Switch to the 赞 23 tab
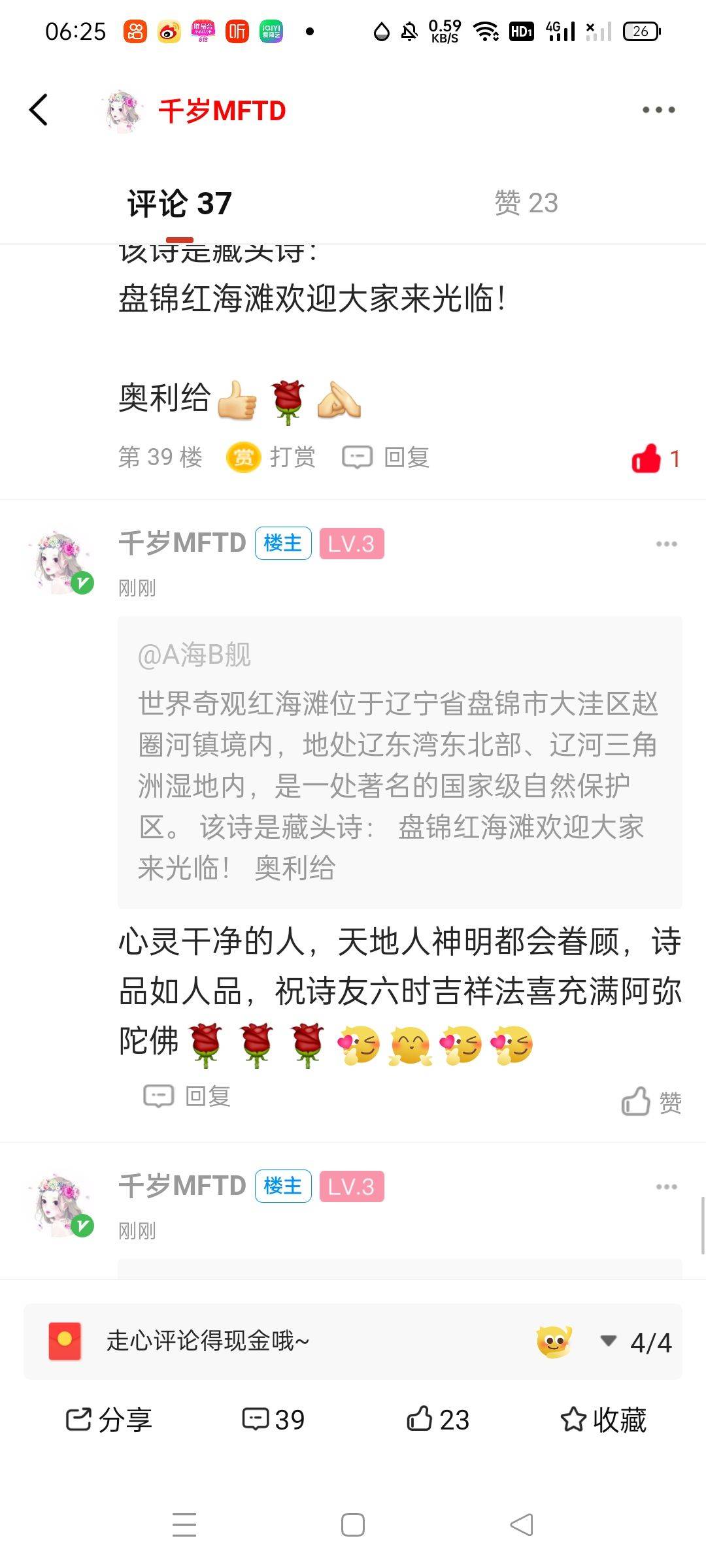706x1568 pixels. coord(526,203)
